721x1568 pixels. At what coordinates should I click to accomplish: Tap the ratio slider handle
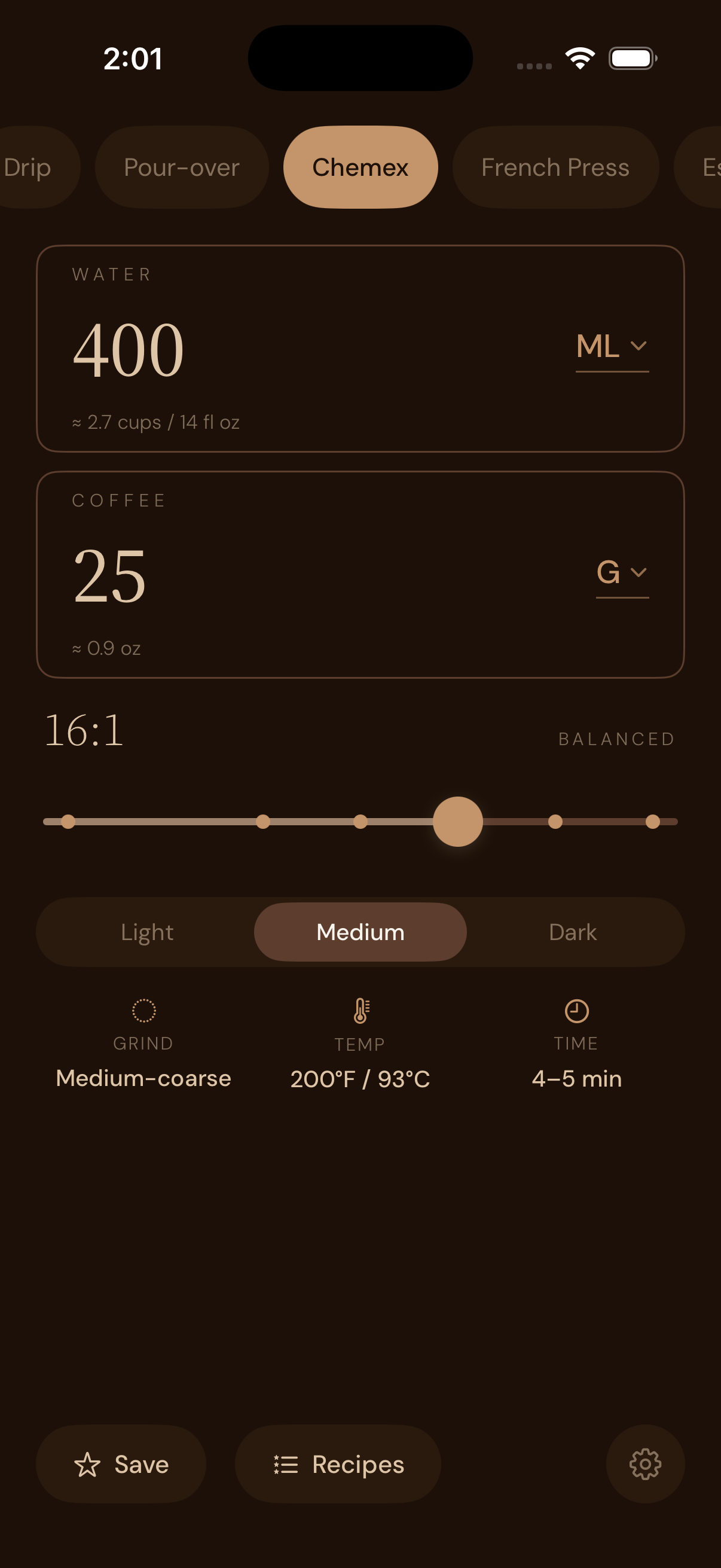coord(457,821)
